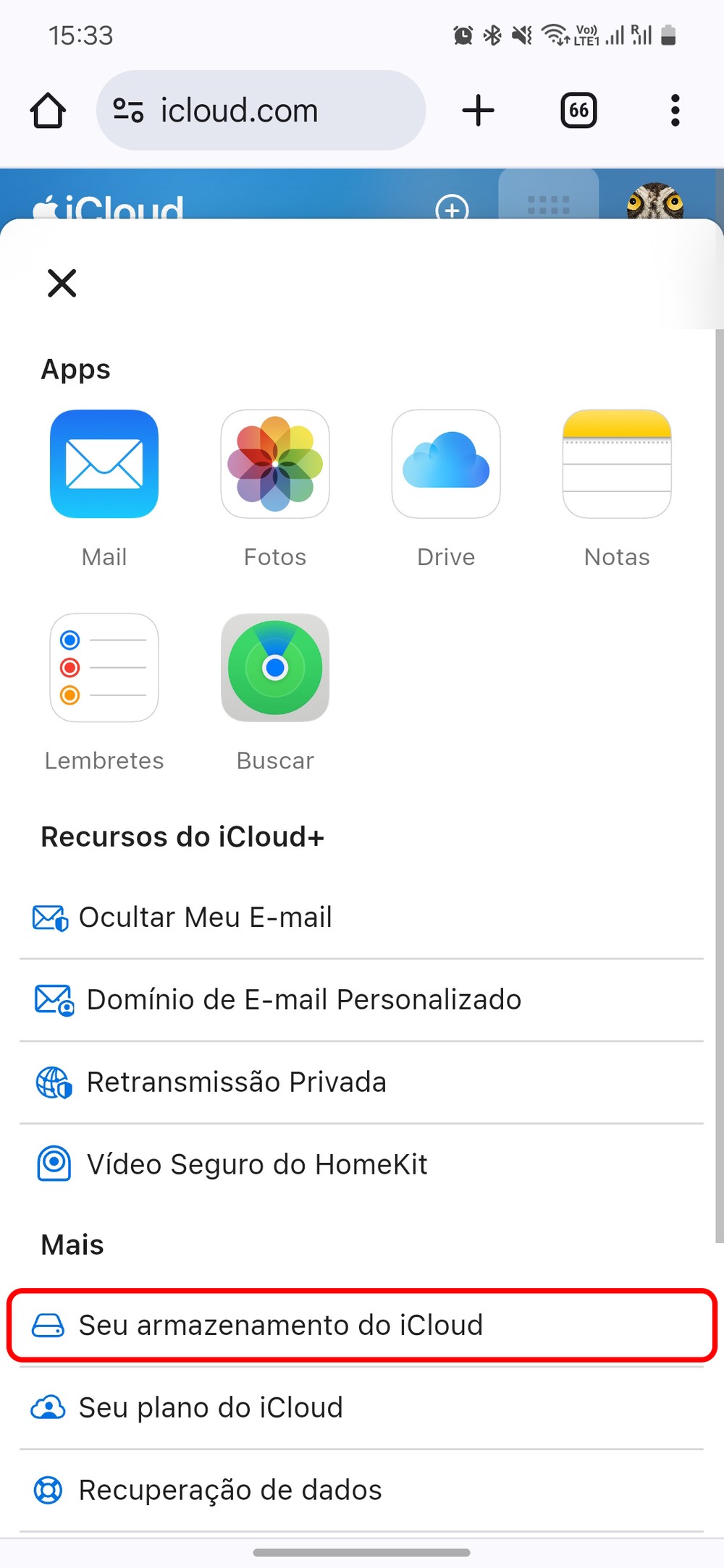724x1568 pixels.
Task: Open the Notas app
Action: (617, 464)
